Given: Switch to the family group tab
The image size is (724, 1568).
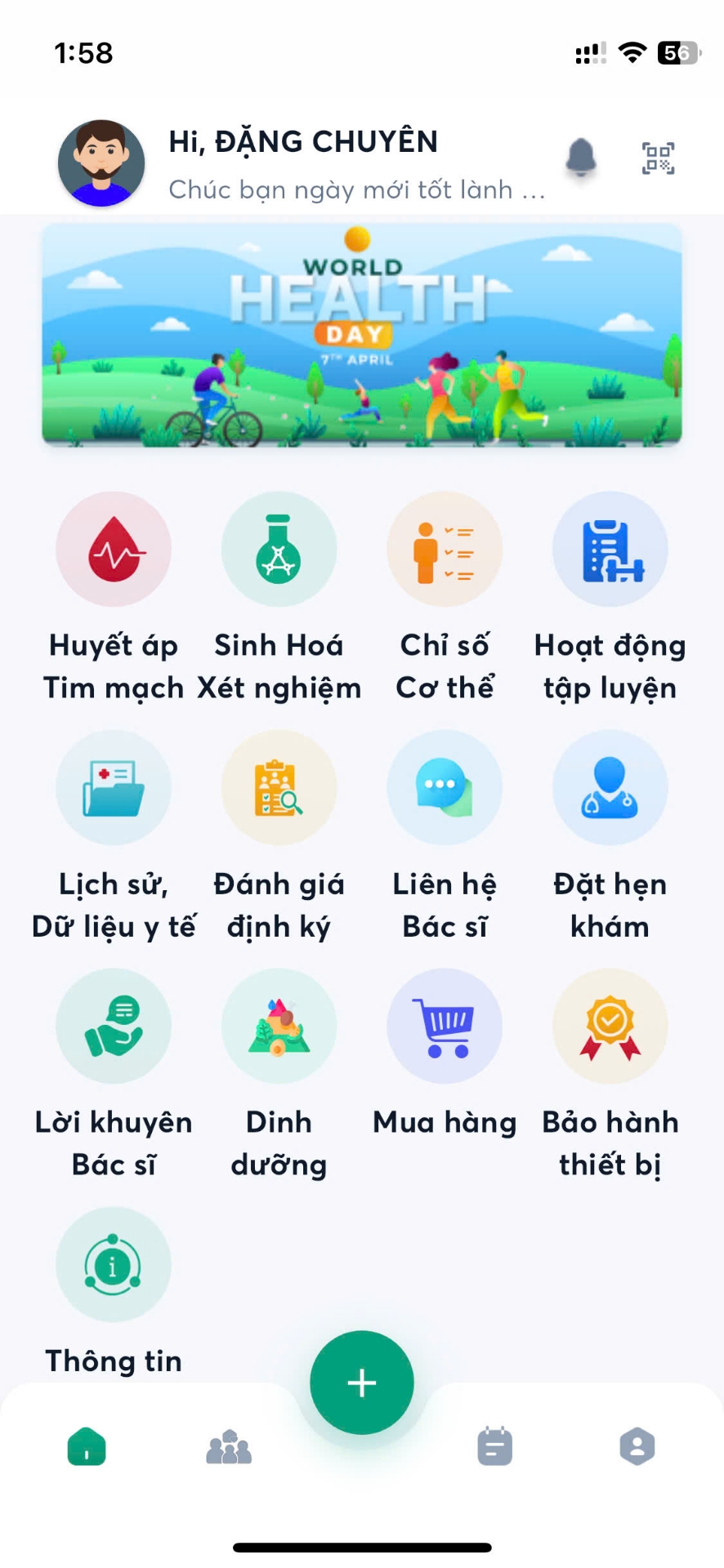Looking at the screenshot, I should click(x=229, y=1447).
